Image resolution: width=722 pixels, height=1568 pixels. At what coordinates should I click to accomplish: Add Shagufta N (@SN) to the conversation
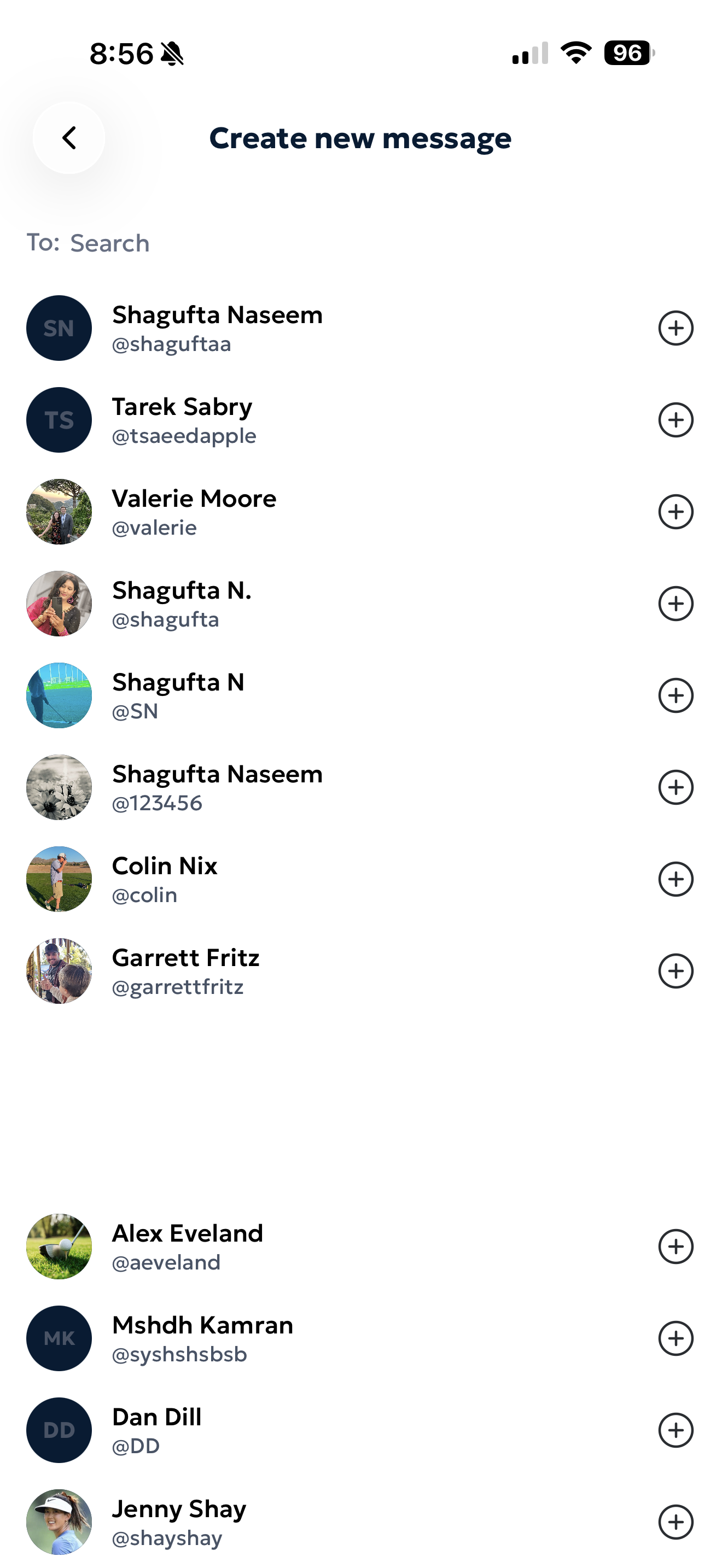coord(676,696)
